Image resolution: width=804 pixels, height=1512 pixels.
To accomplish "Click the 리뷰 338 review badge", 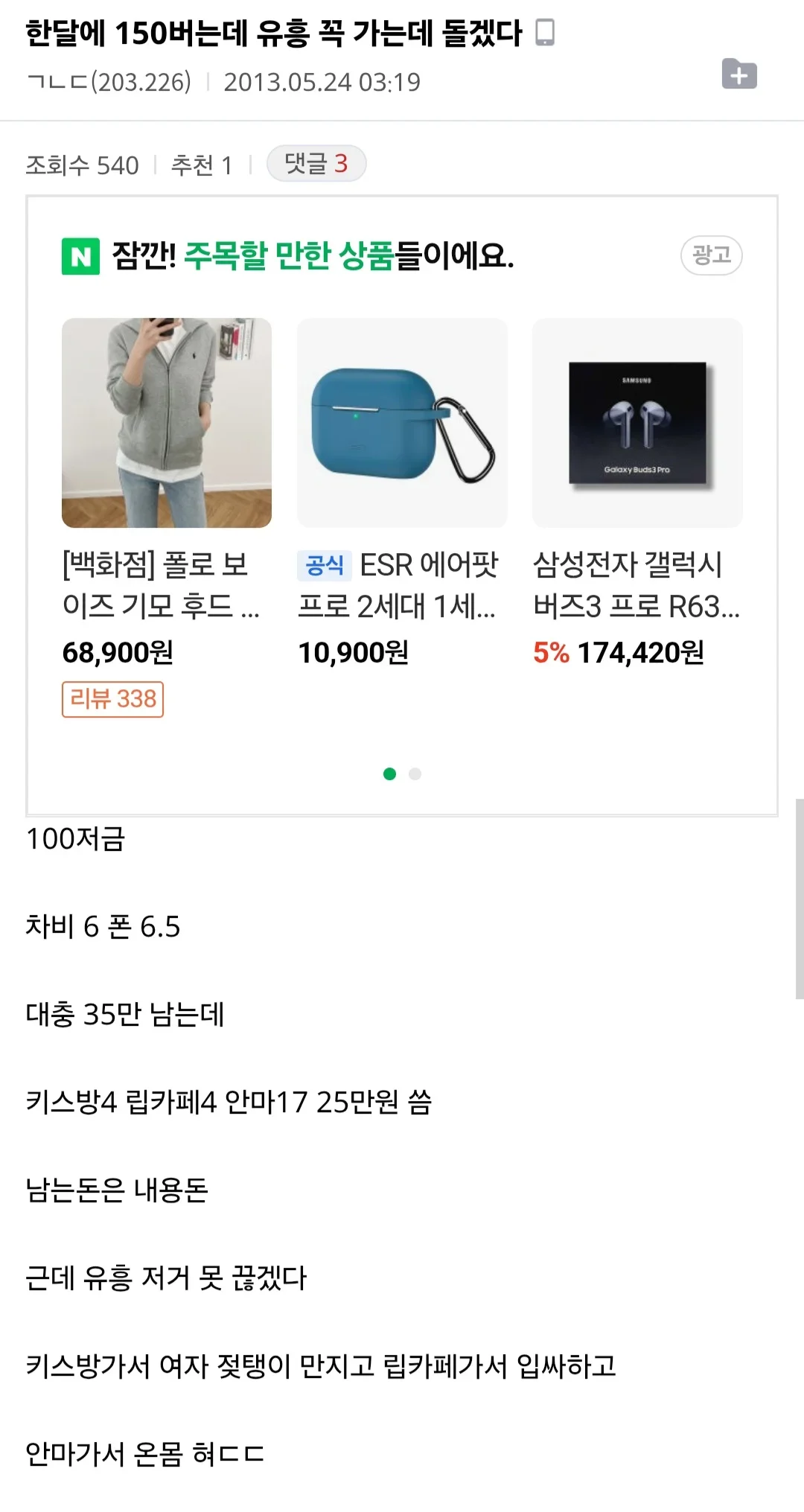I will 112,698.
